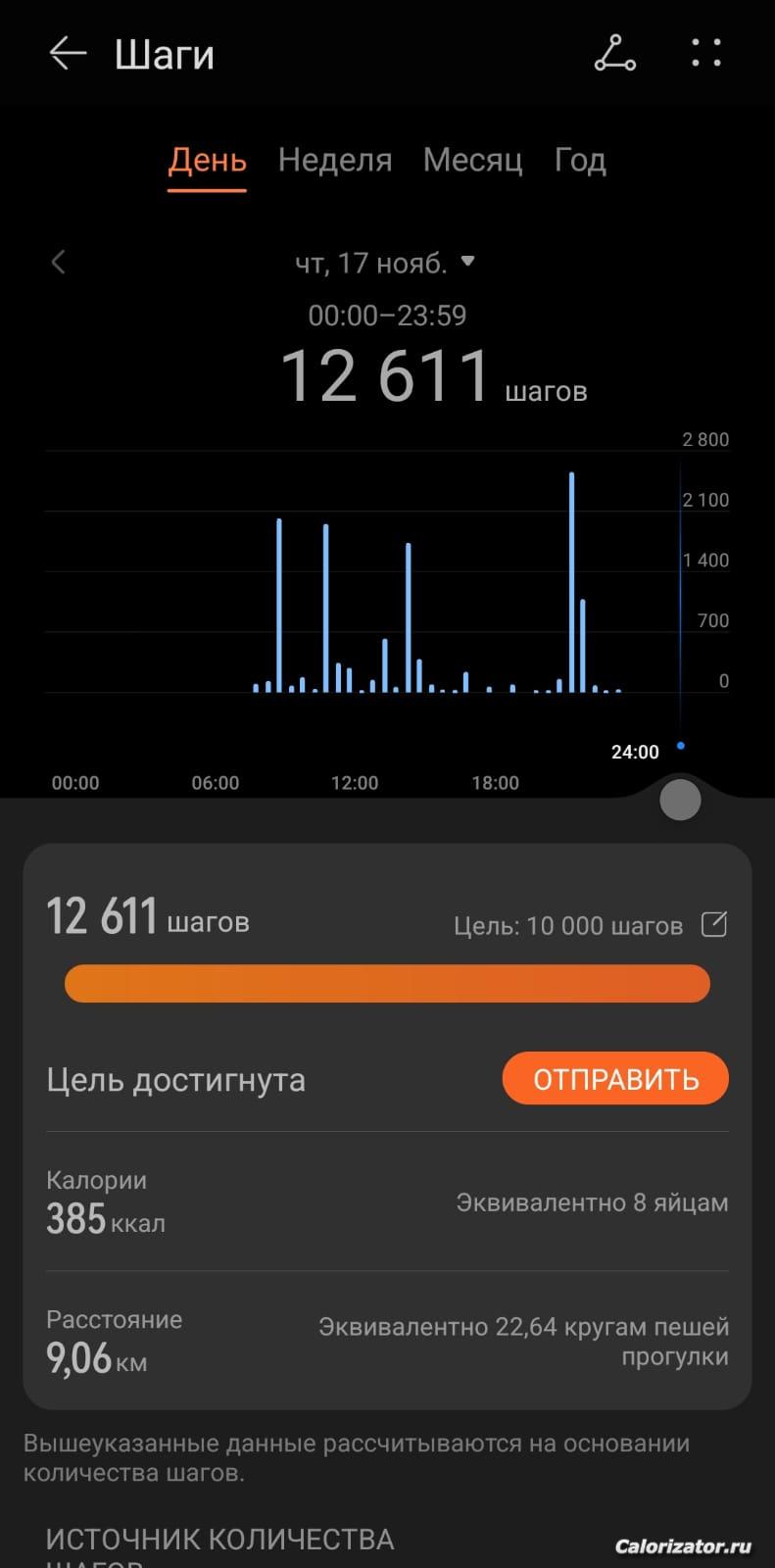
Task: Switch to the Неделя tab
Action: [335, 160]
